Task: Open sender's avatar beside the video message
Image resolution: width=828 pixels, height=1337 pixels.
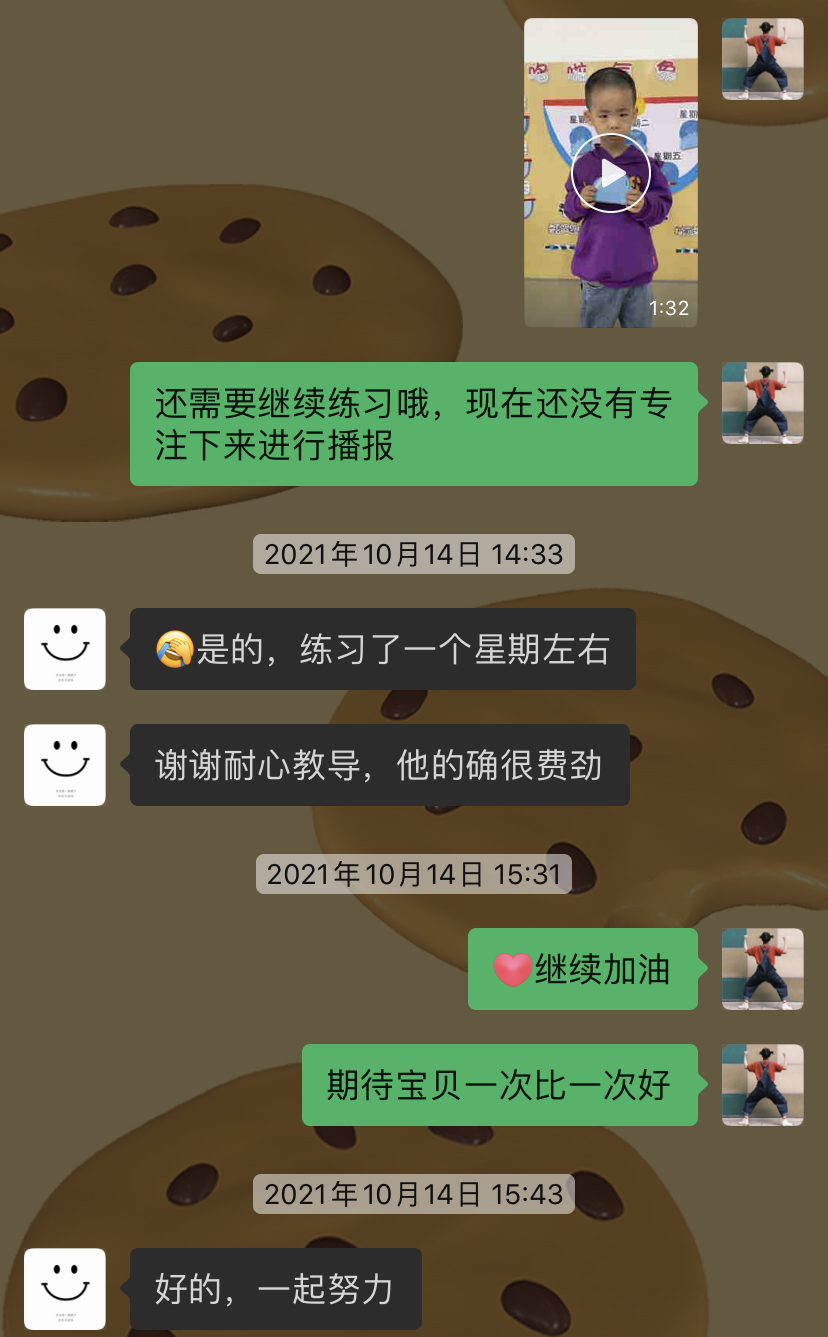Action: click(763, 59)
